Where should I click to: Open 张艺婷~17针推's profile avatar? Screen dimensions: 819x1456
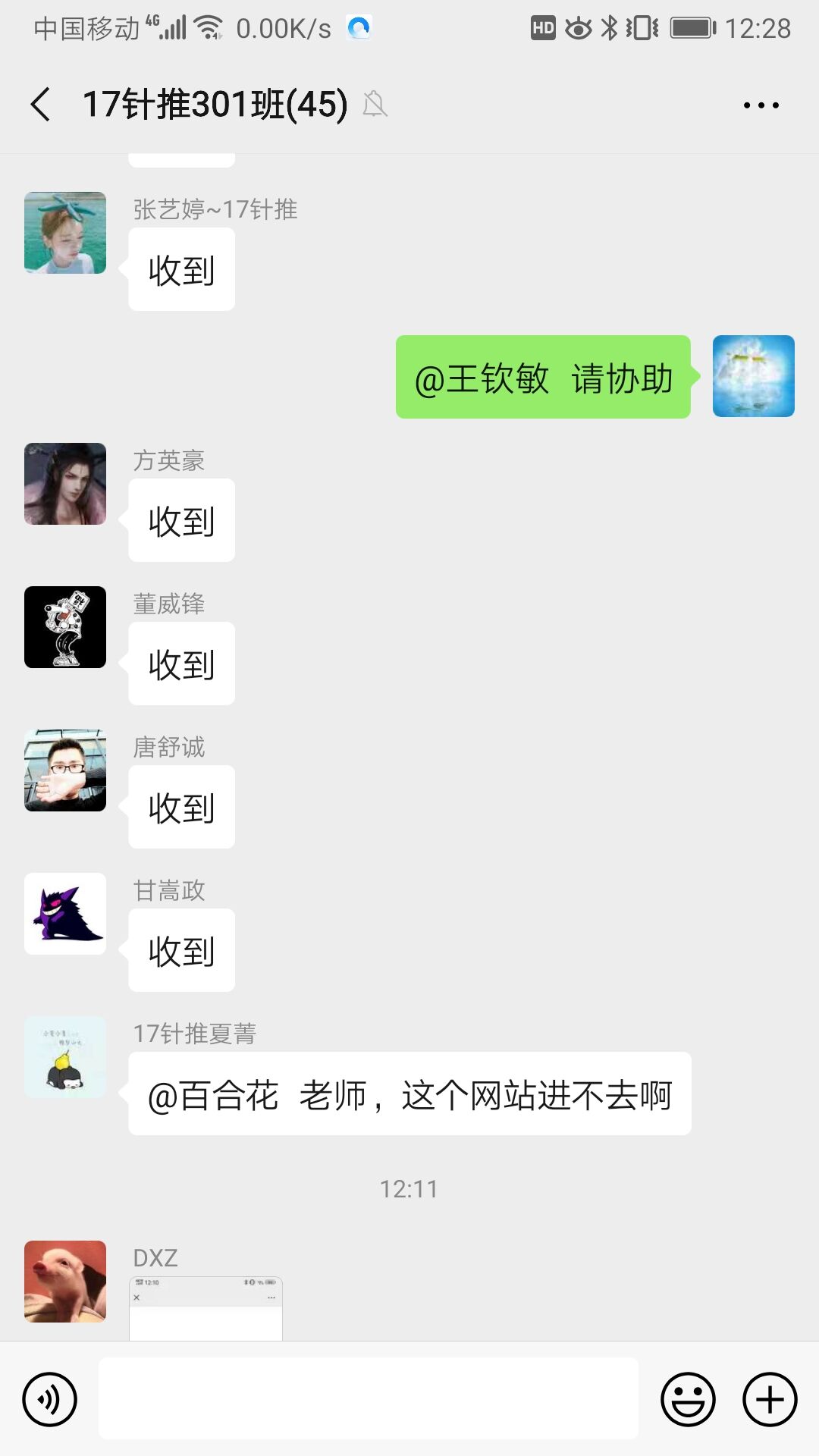click(x=65, y=233)
